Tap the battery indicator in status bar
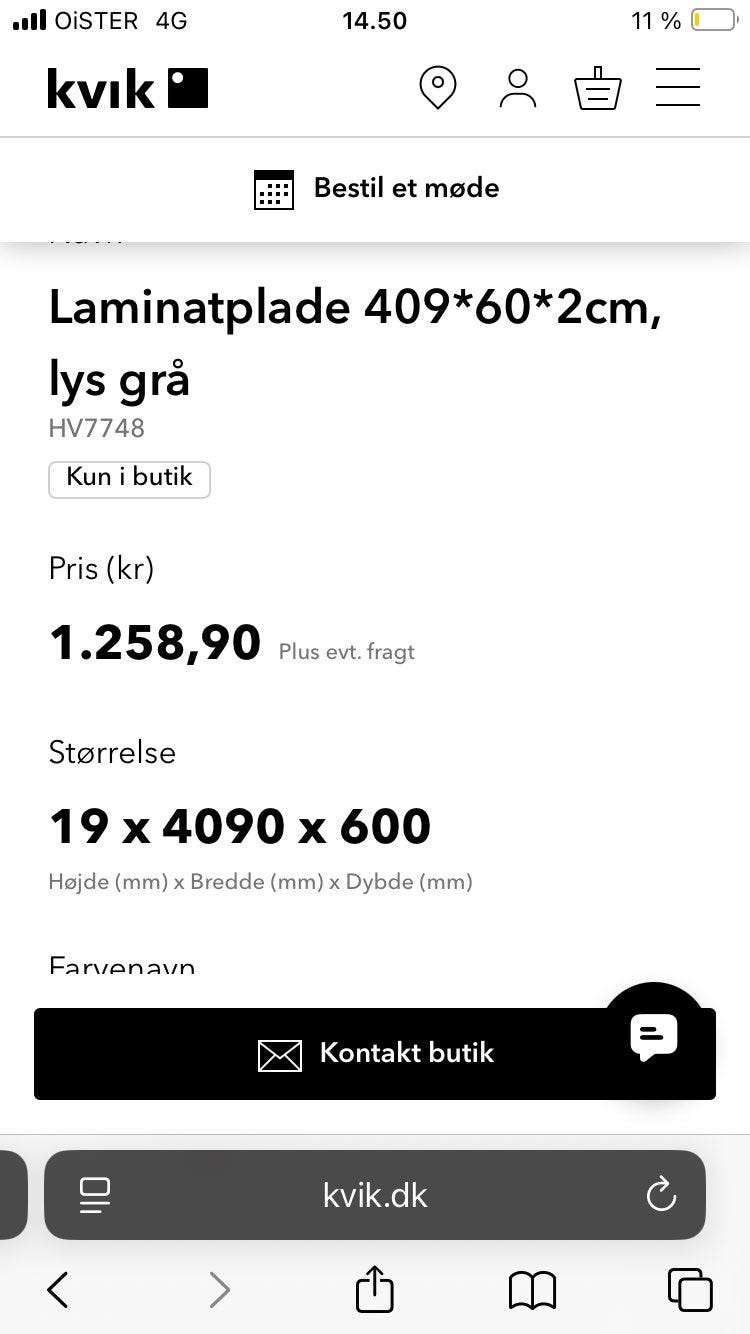The image size is (750, 1334). click(711, 19)
